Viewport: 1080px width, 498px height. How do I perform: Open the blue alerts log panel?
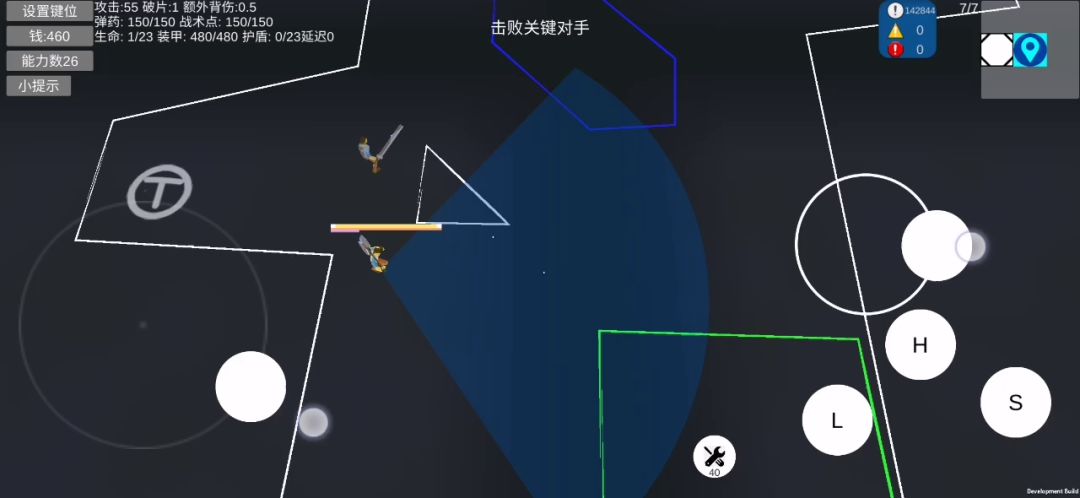point(907,29)
